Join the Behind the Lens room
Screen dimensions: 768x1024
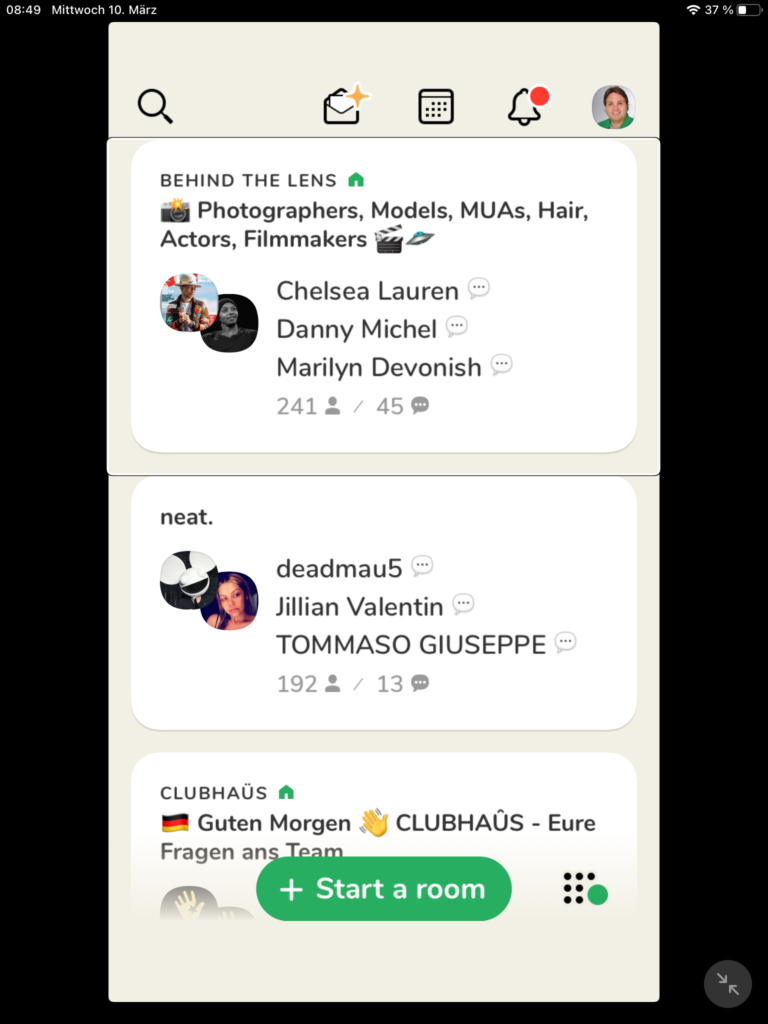pos(384,296)
